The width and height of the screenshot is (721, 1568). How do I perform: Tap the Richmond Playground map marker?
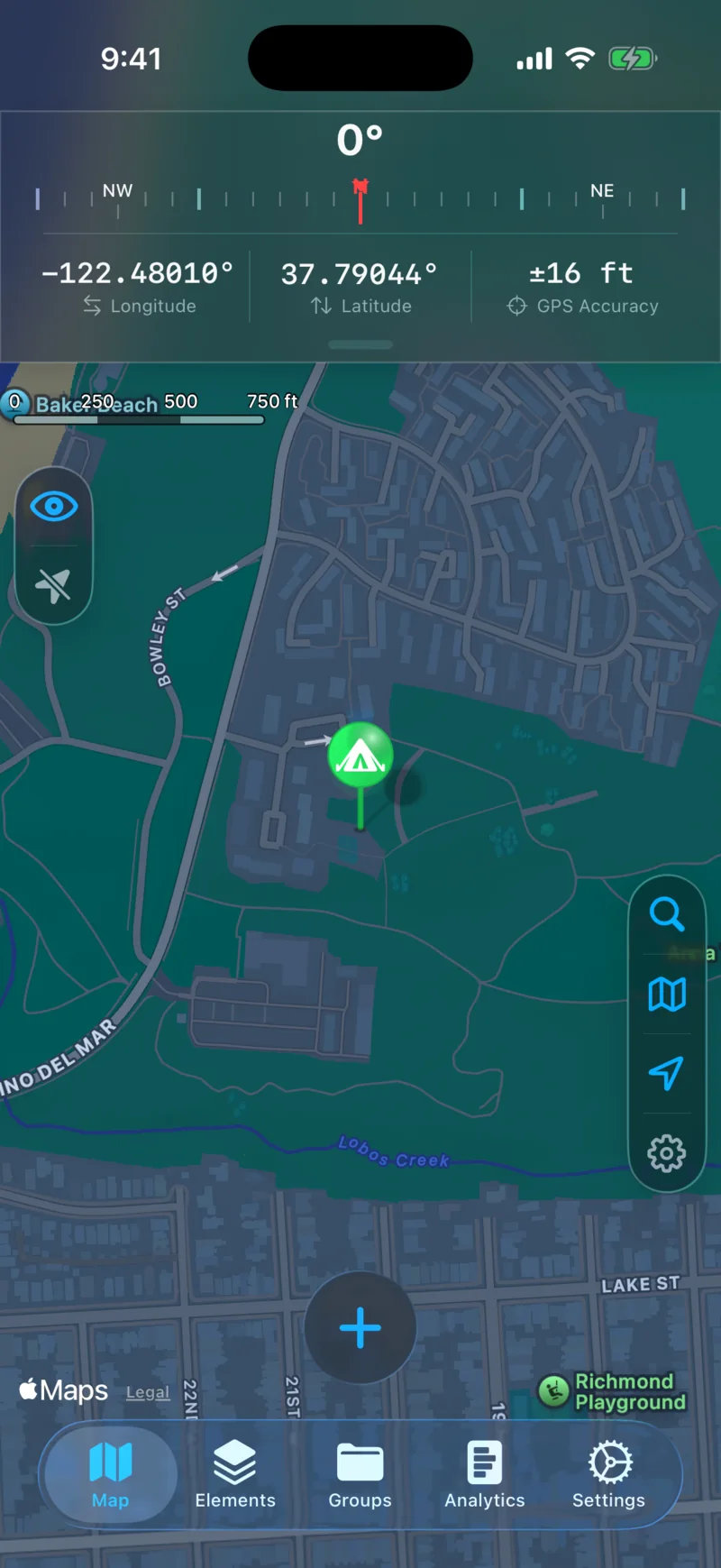pos(553,1391)
